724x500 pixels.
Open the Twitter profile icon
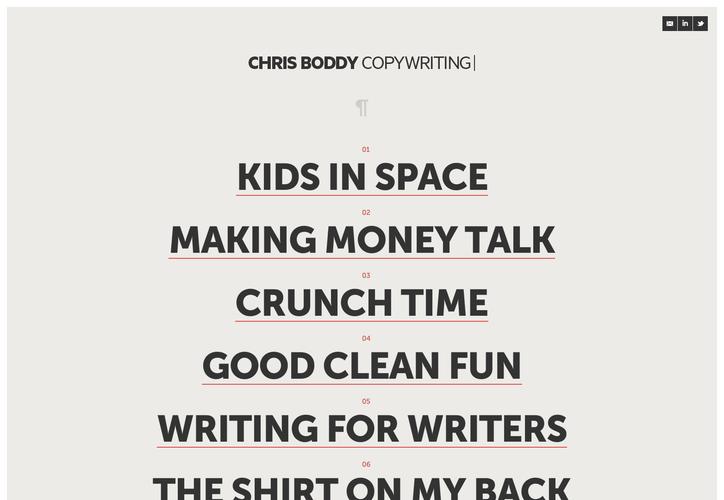[700, 24]
